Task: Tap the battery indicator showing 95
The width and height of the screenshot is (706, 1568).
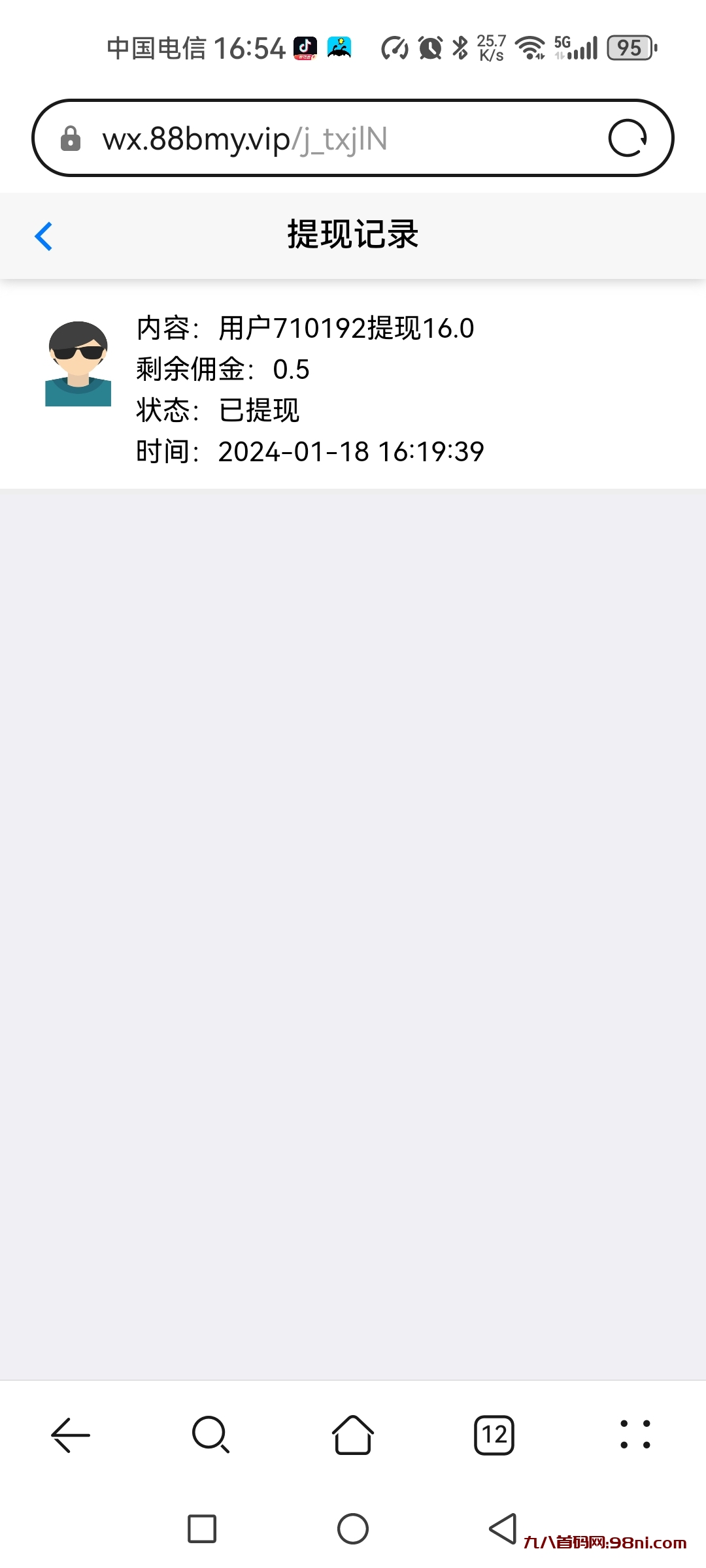Action: tap(630, 49)
